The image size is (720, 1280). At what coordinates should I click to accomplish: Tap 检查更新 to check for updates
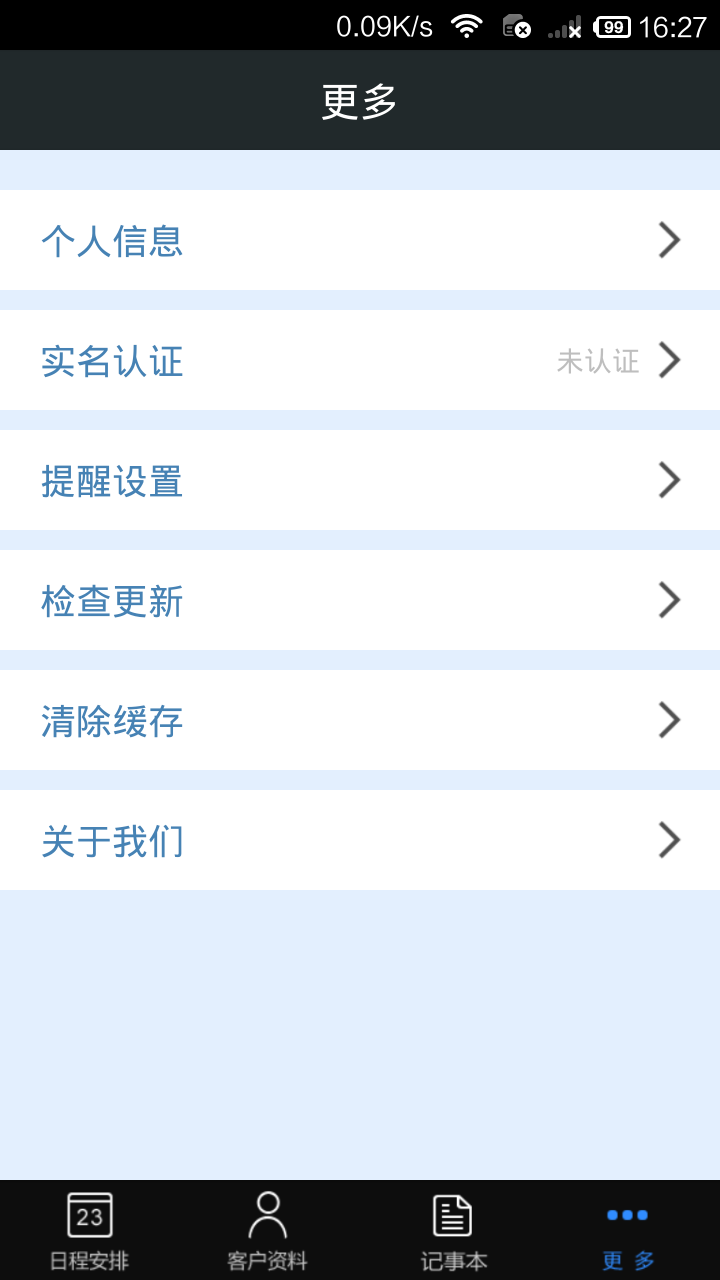(360, 600)
